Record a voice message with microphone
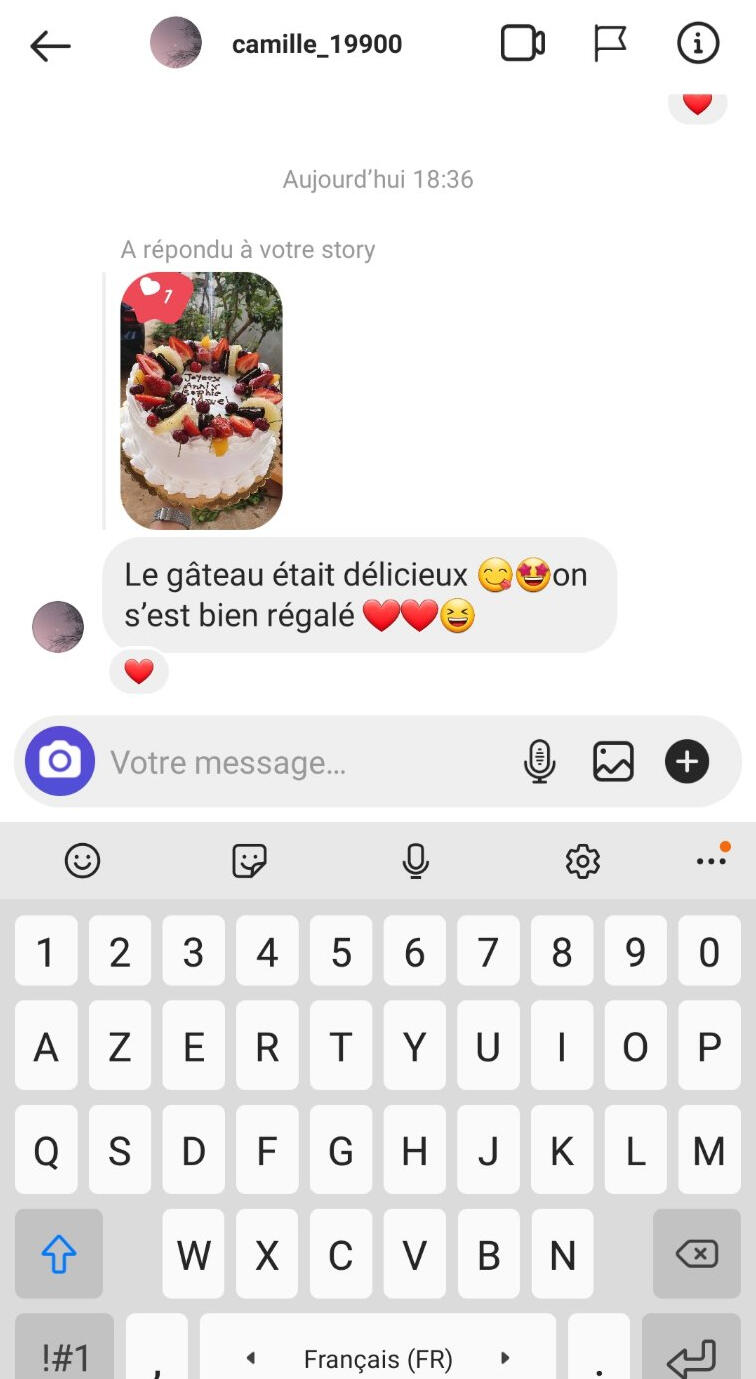Screen dimensions: 756x1379 (x=540, y=762)
